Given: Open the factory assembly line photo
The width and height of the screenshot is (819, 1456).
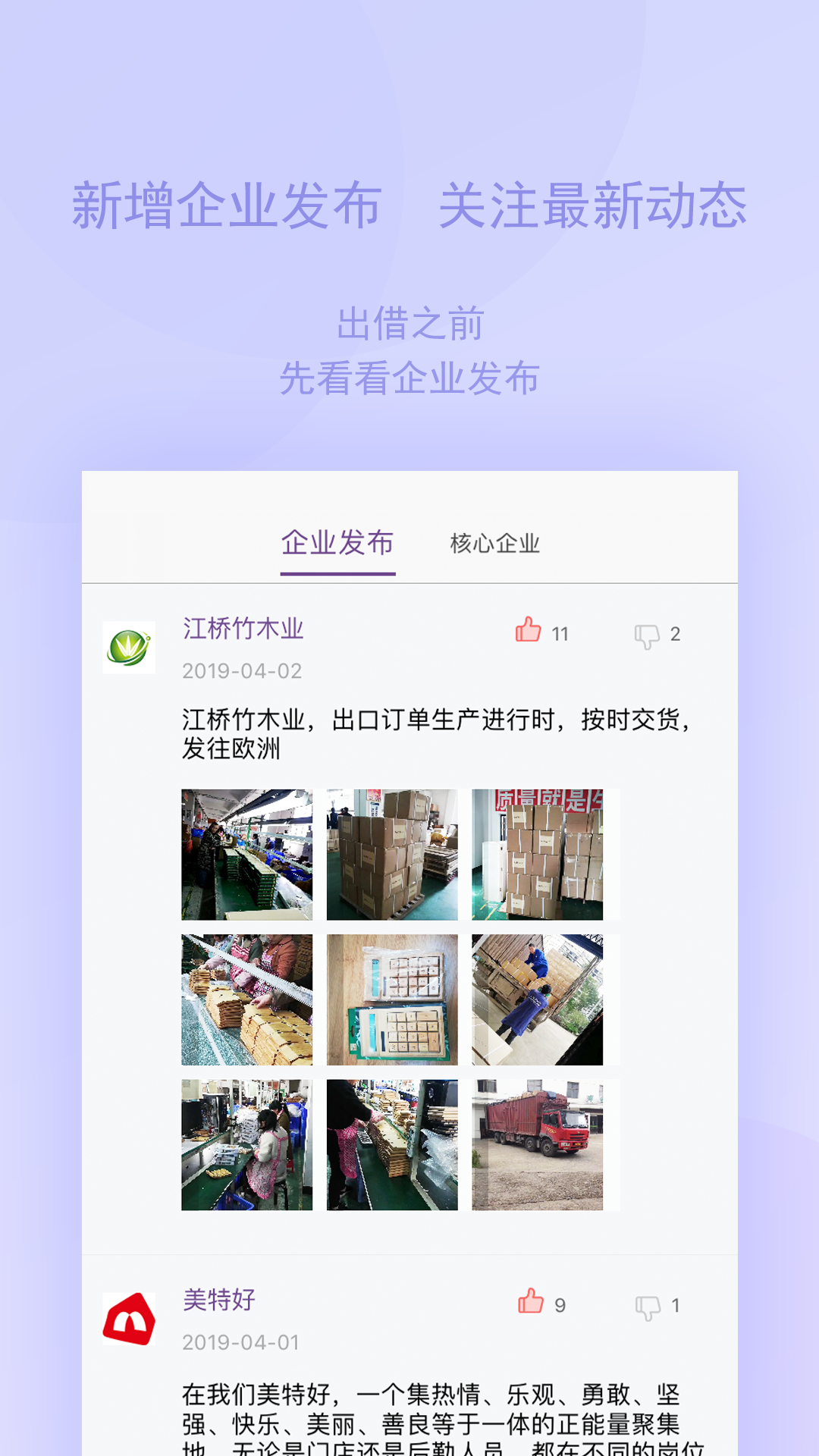Looking at the screenshot, I should coord(247,853).
